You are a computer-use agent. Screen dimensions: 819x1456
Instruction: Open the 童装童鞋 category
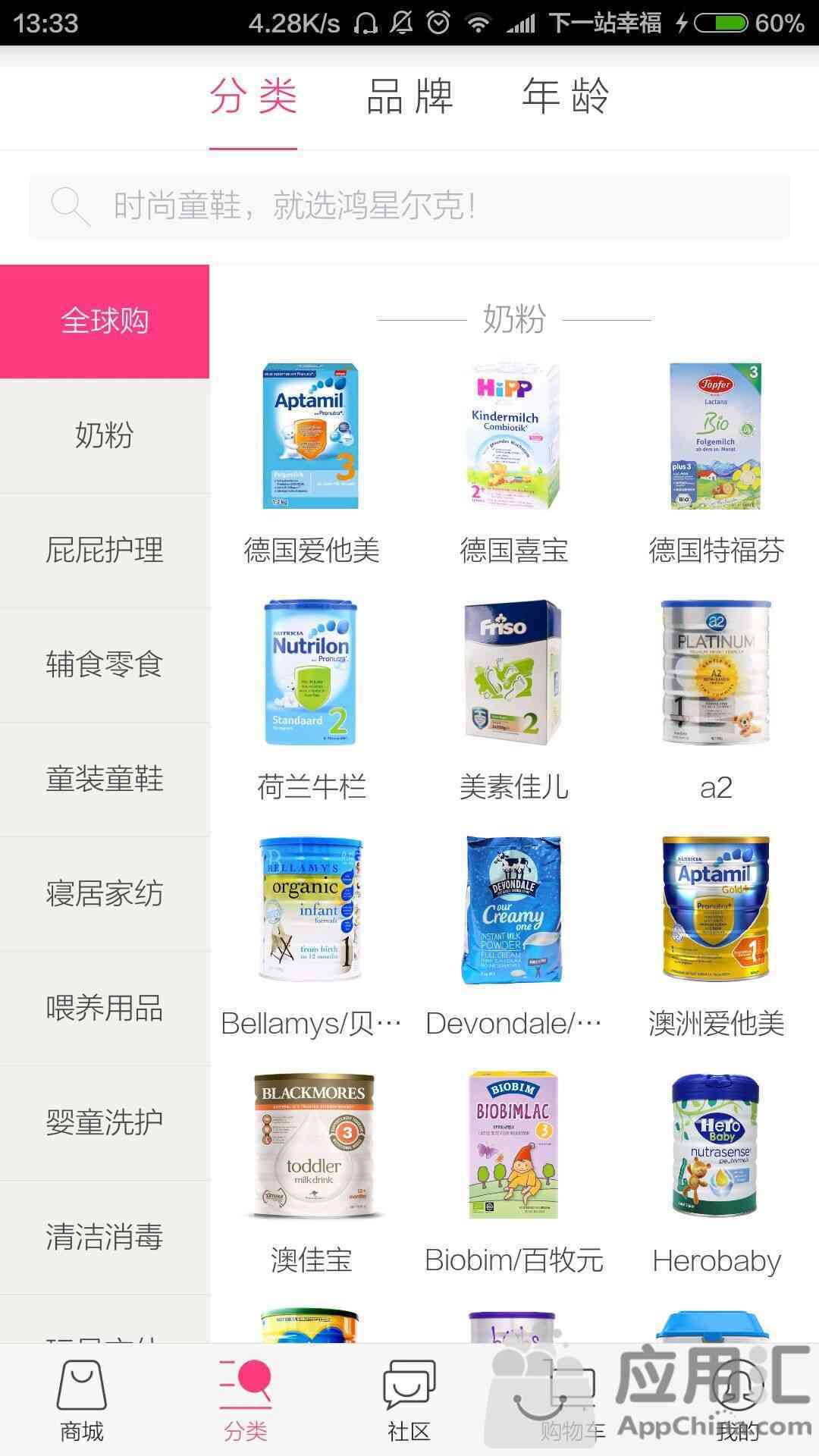pos(105,780)
